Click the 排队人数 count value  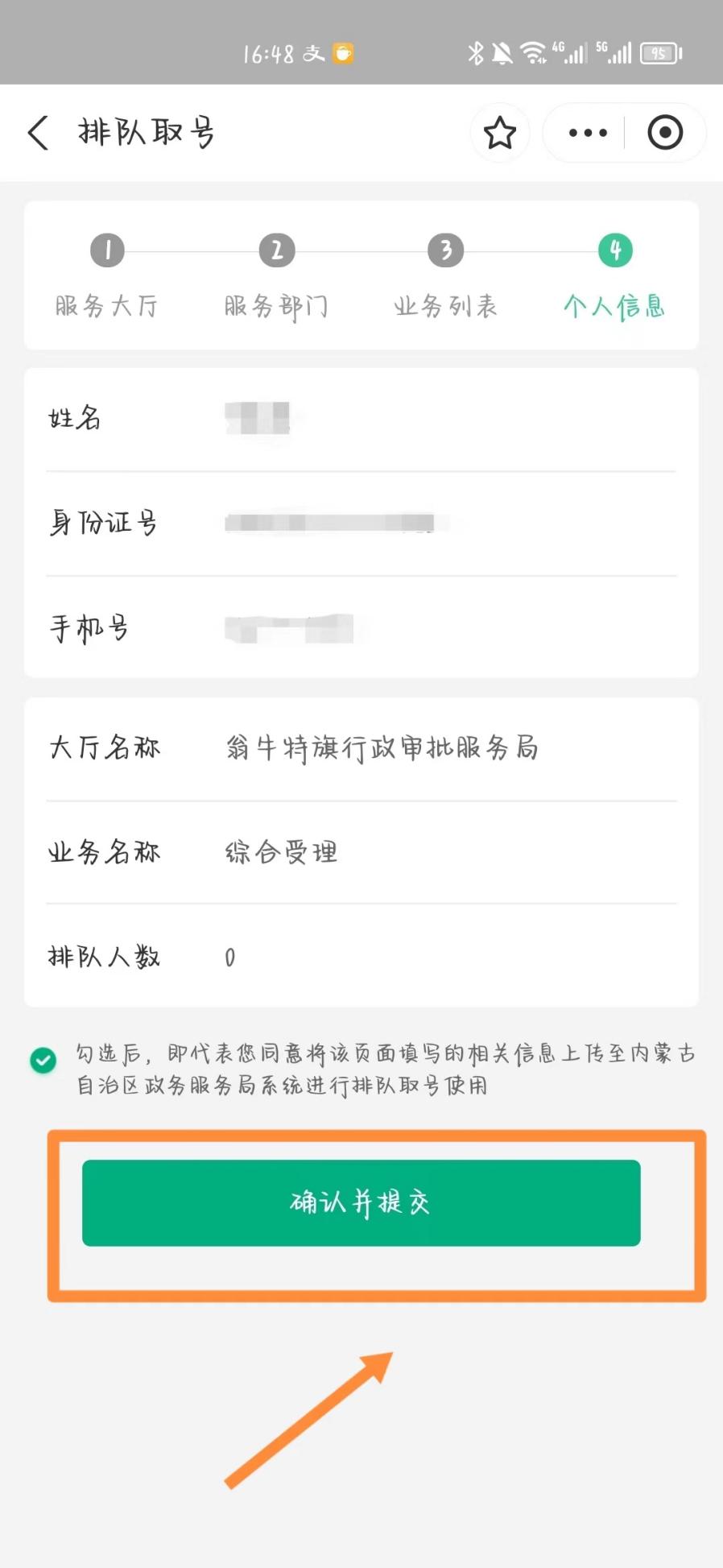(229, 958)
